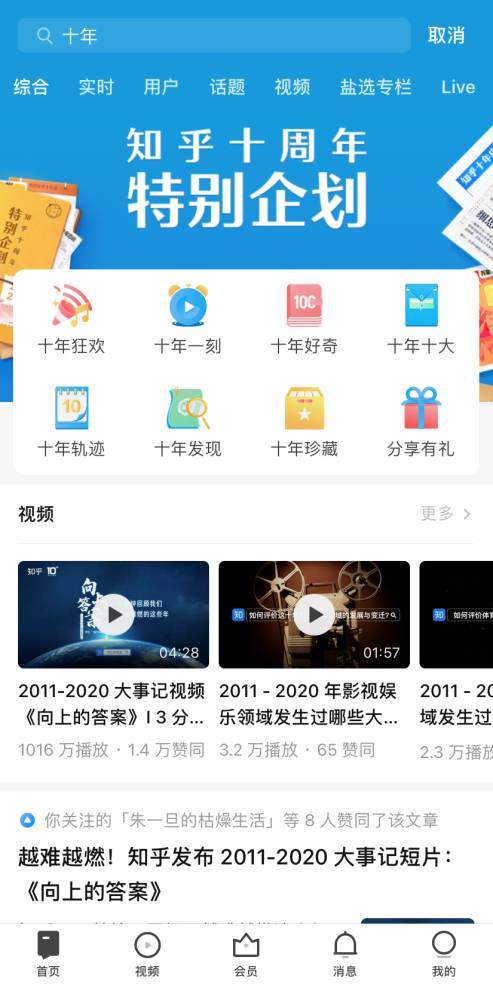
Task: Tap the 分享有礼 gift entry
Action: tap(421, 422)
